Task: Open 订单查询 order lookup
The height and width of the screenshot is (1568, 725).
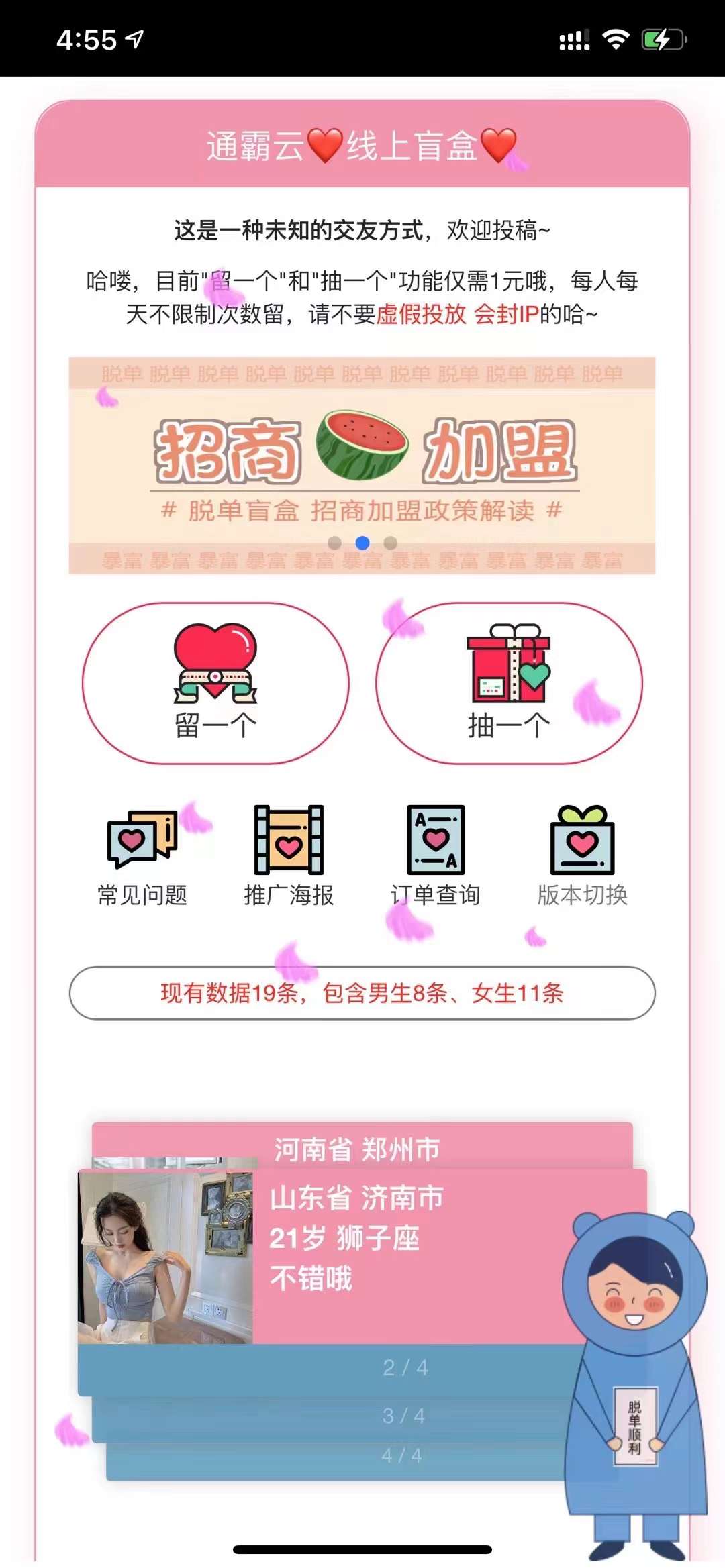Action: point(436,856)
